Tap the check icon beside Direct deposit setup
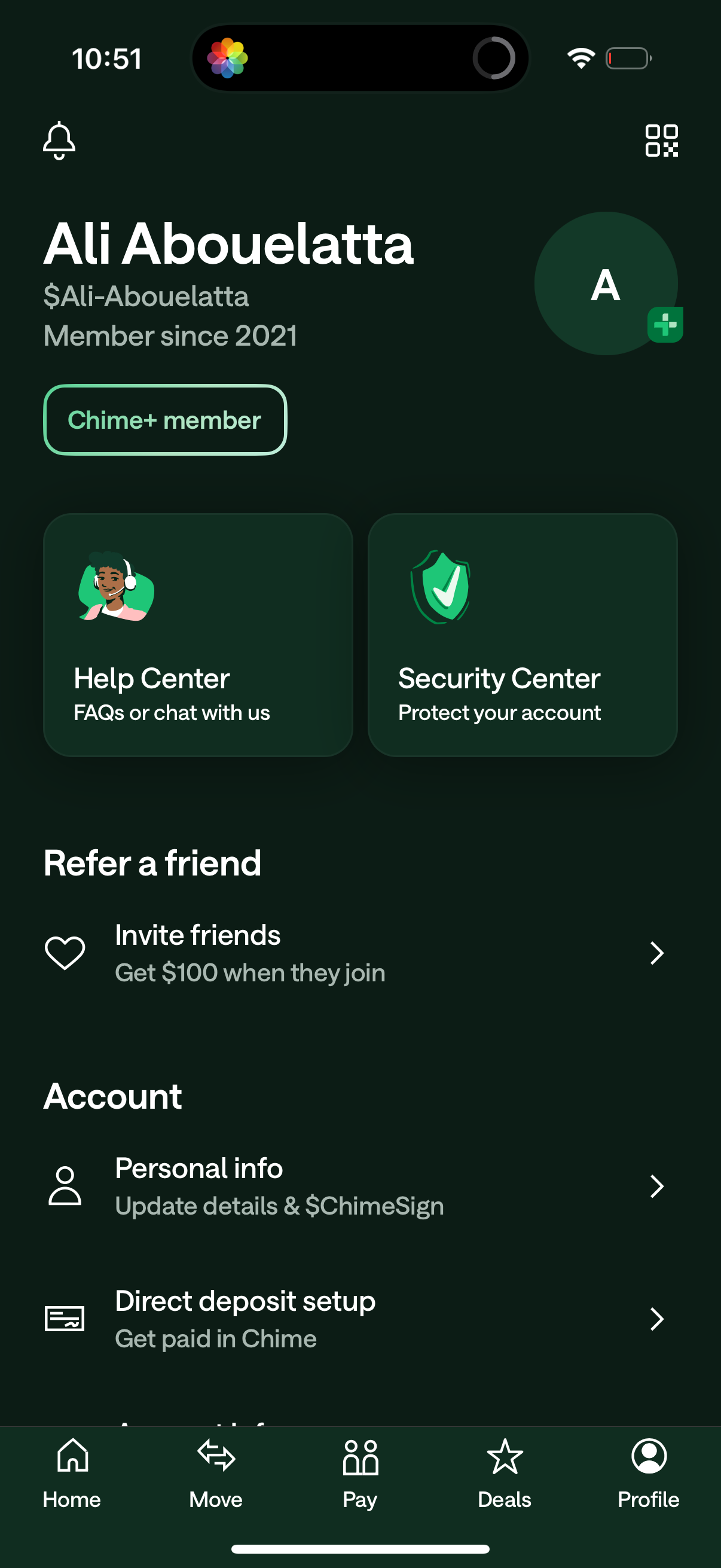Viewport: 721px width, 1568px height. click(65, 1318)
